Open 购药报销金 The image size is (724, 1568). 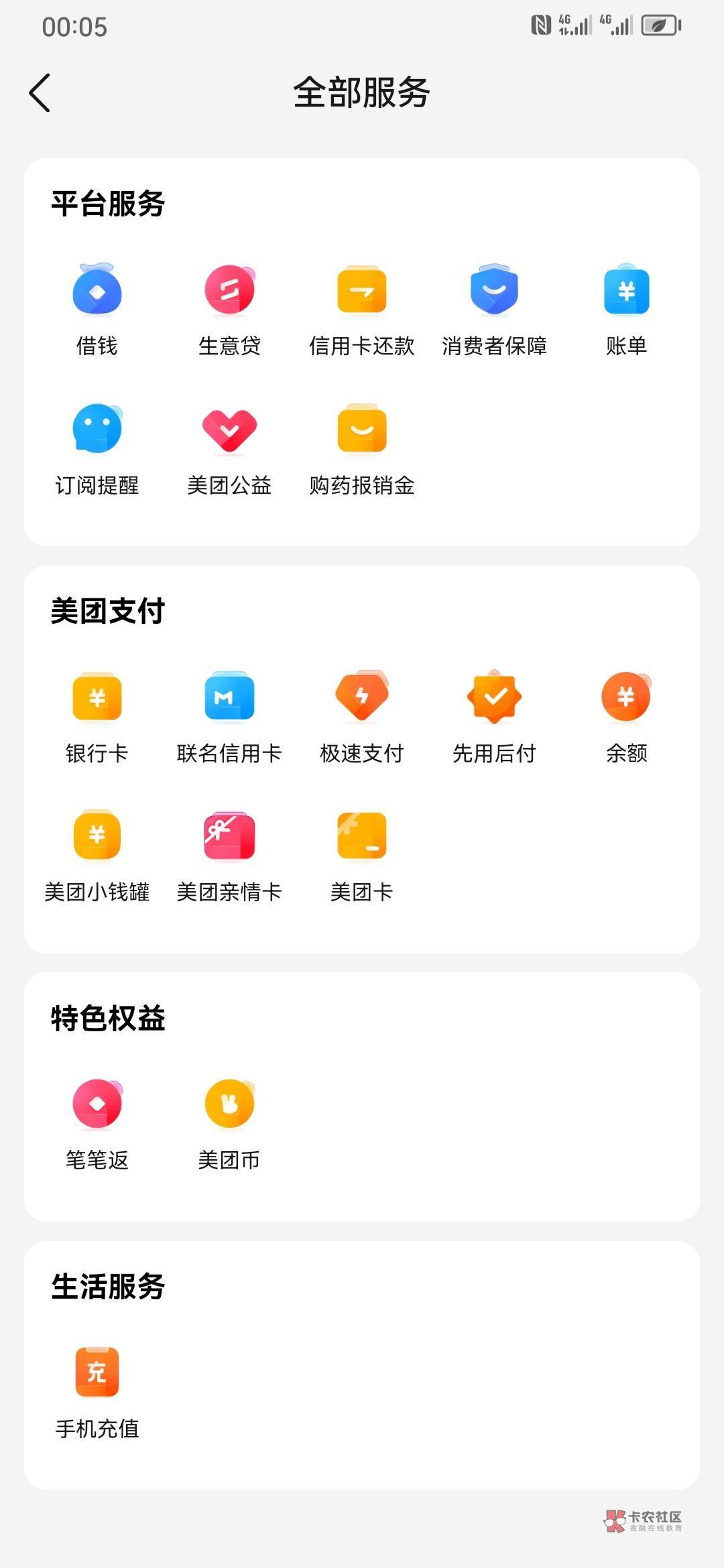pyautogui.click(x=362, y=449)
